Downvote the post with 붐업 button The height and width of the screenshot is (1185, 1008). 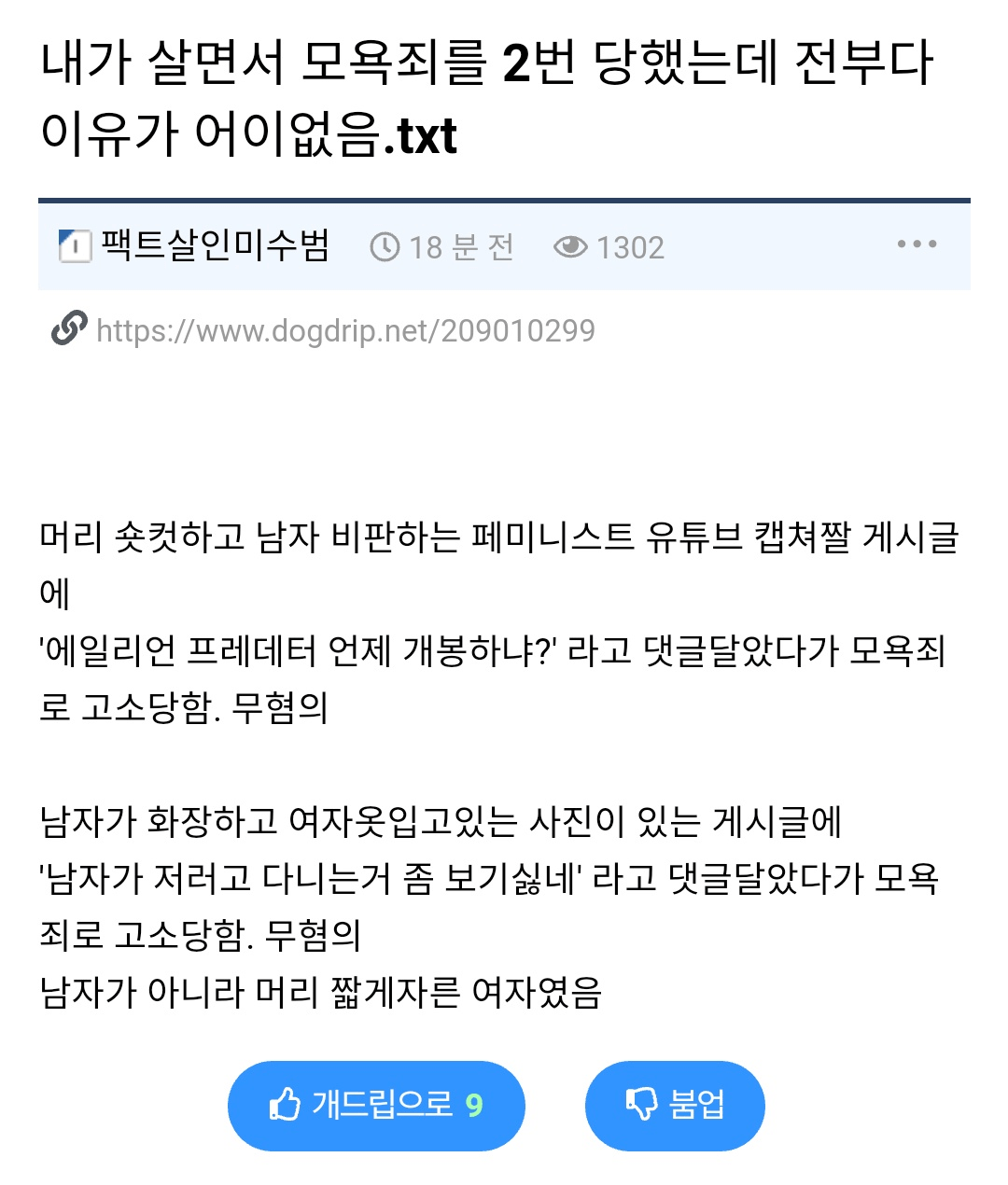tap(675, 1106)
